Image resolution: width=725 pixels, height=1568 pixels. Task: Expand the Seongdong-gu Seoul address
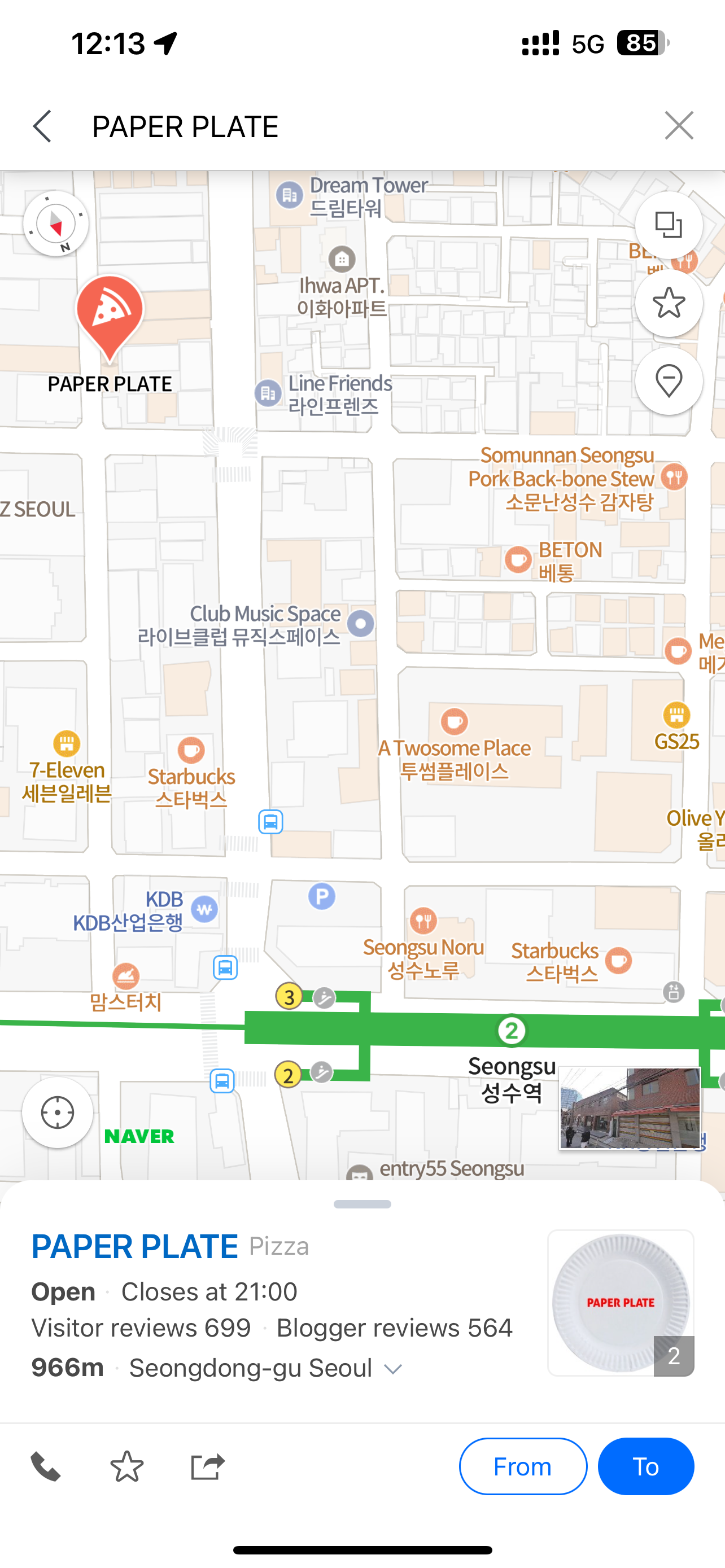point(393,1369)
